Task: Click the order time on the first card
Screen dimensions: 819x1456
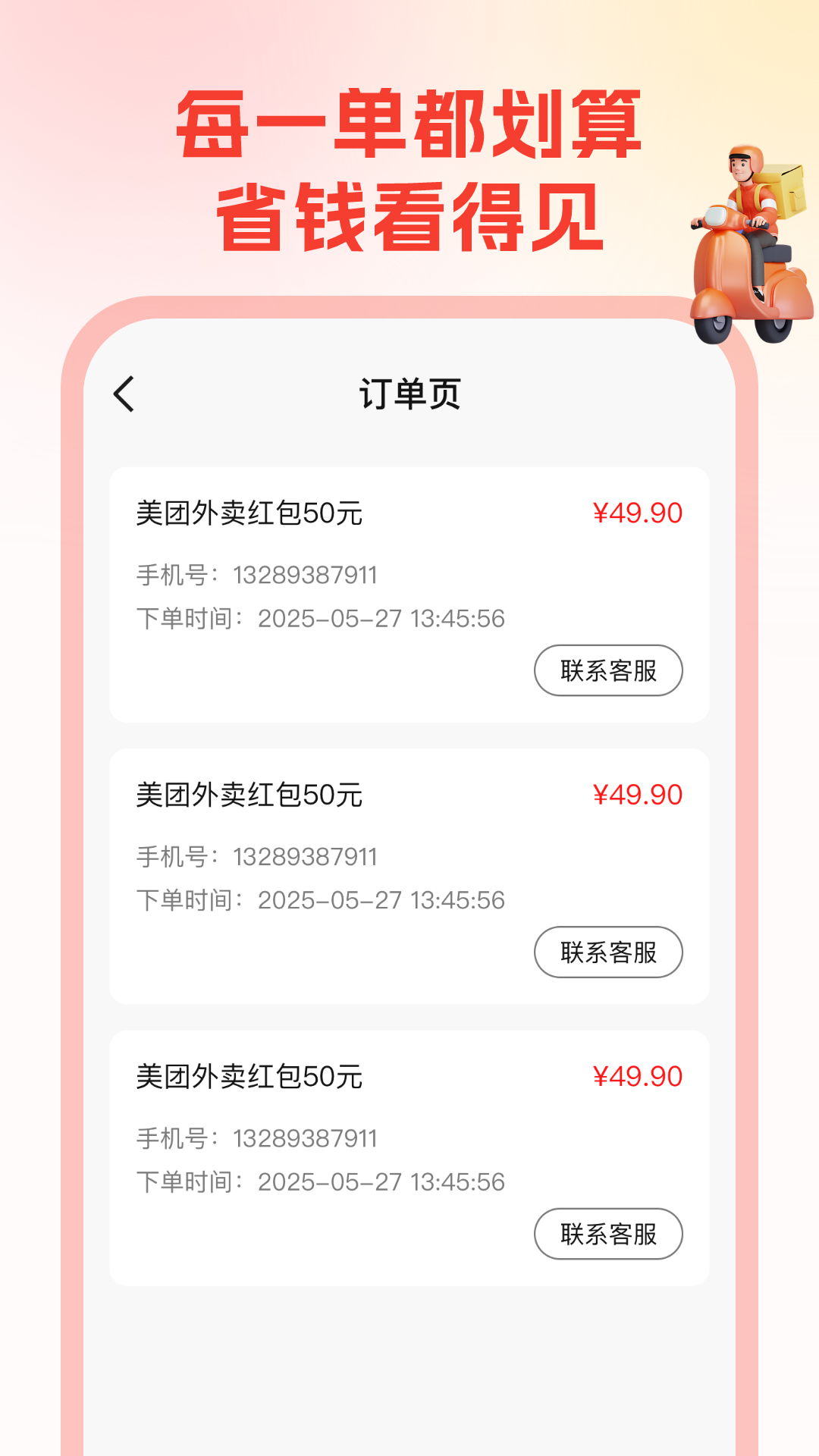Action: (321, 619)
